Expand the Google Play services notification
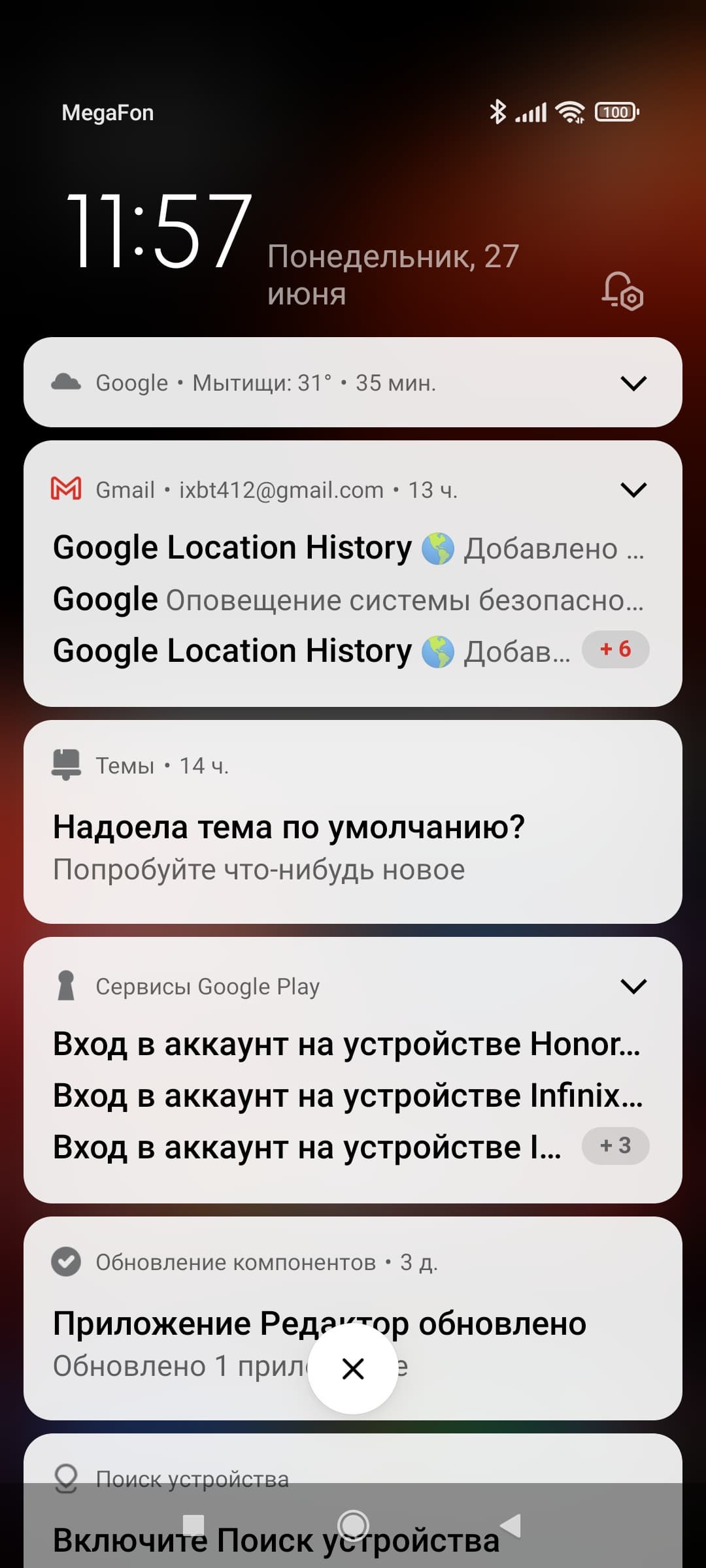The image size is (706, 1568). pyautogui.click(x=633, y=986)
